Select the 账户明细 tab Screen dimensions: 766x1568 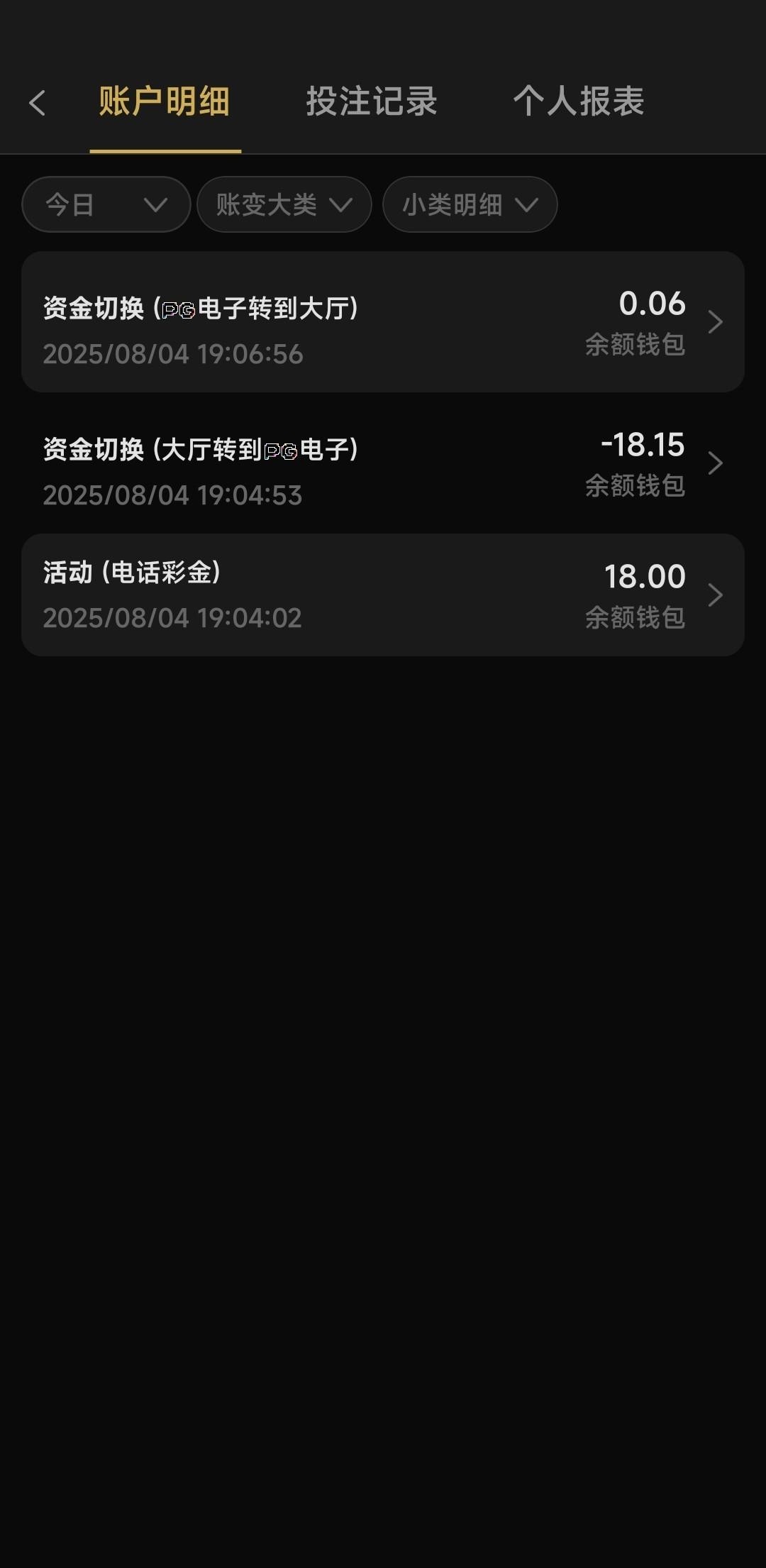pyautogui.click(x=165, y=101)
